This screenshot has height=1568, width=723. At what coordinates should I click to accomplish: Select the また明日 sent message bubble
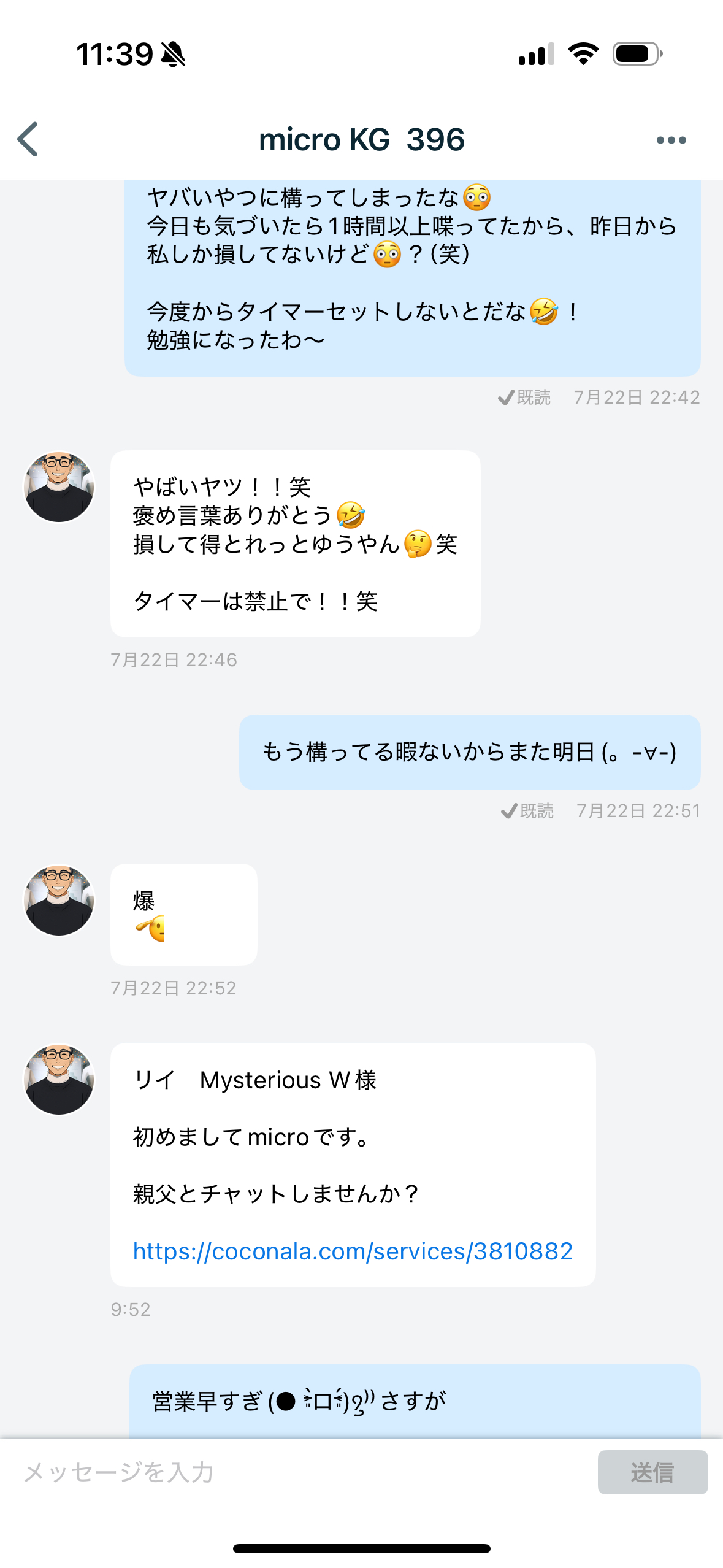470,753
